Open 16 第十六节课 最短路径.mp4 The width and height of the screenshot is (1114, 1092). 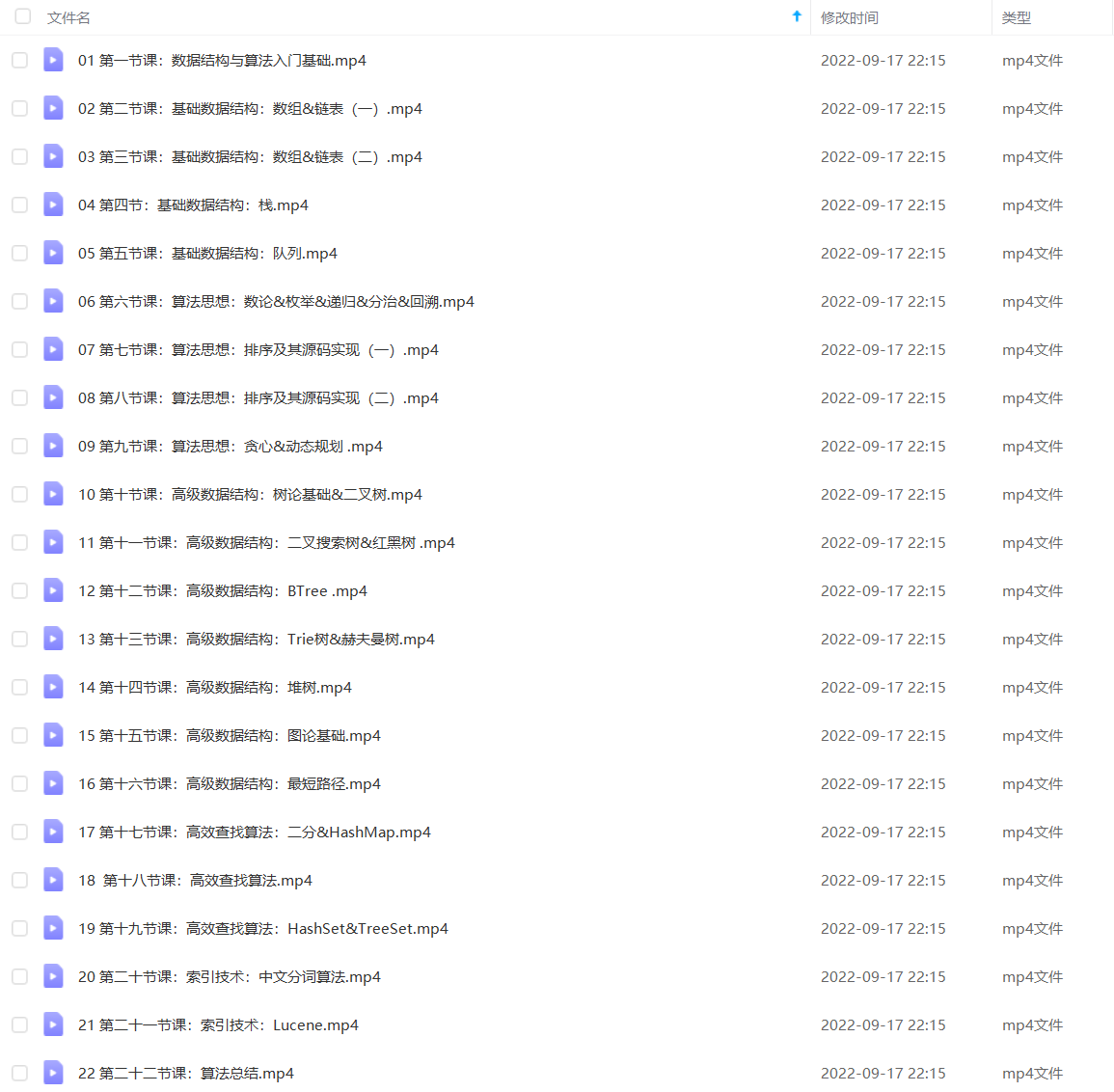tap(229, 784)
